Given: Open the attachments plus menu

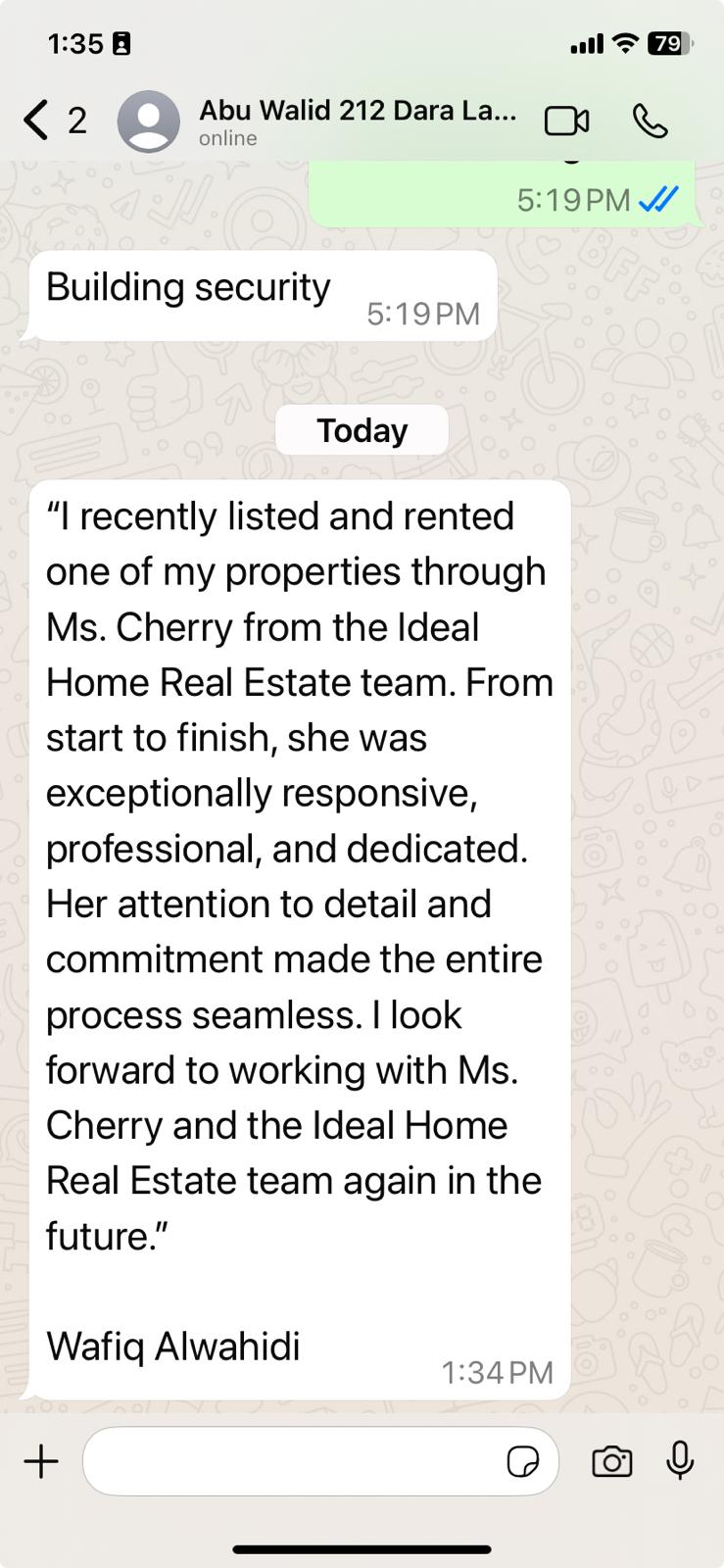Looking at the screenshot, I should pyautogui.click(x=41, y=1461).
